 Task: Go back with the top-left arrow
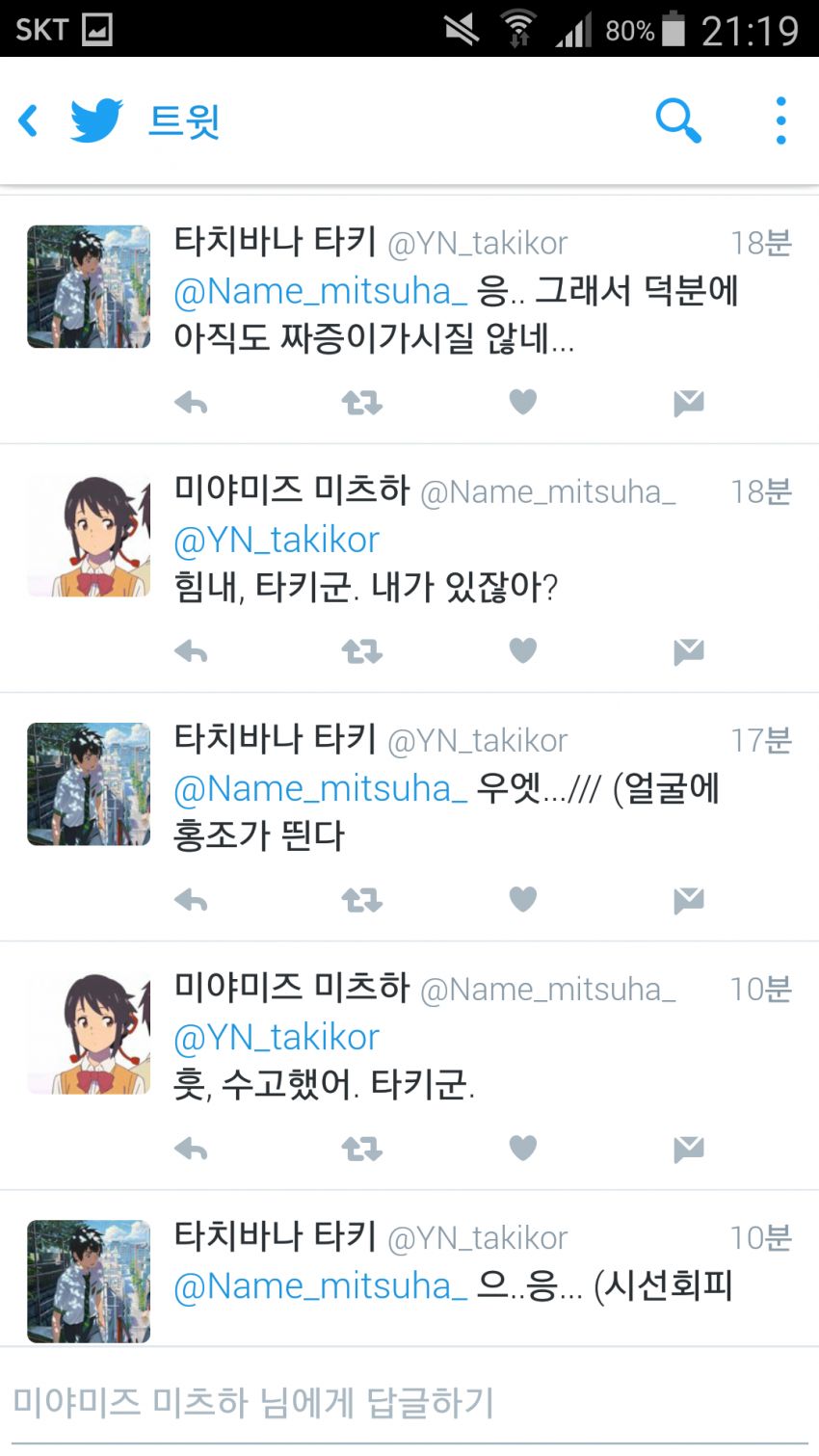point(29,121)
